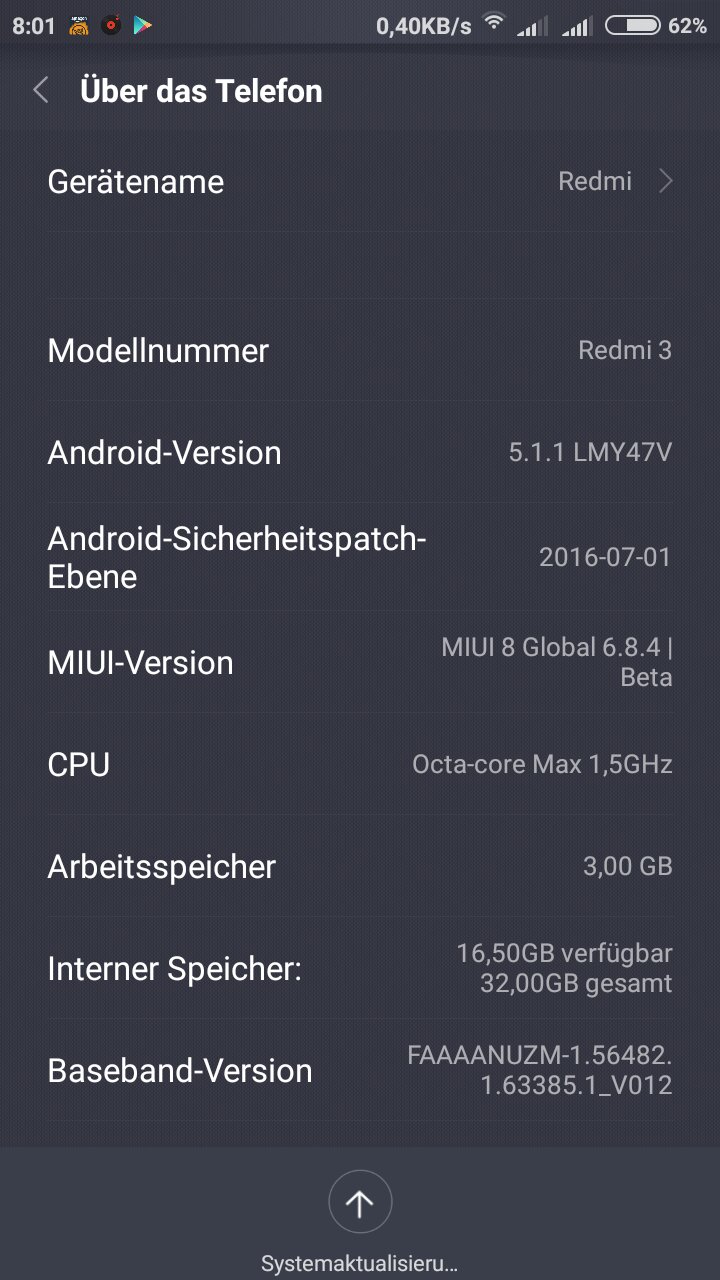
Task: Go back from Über das Telefon
Action: click(x=41, y=91)
